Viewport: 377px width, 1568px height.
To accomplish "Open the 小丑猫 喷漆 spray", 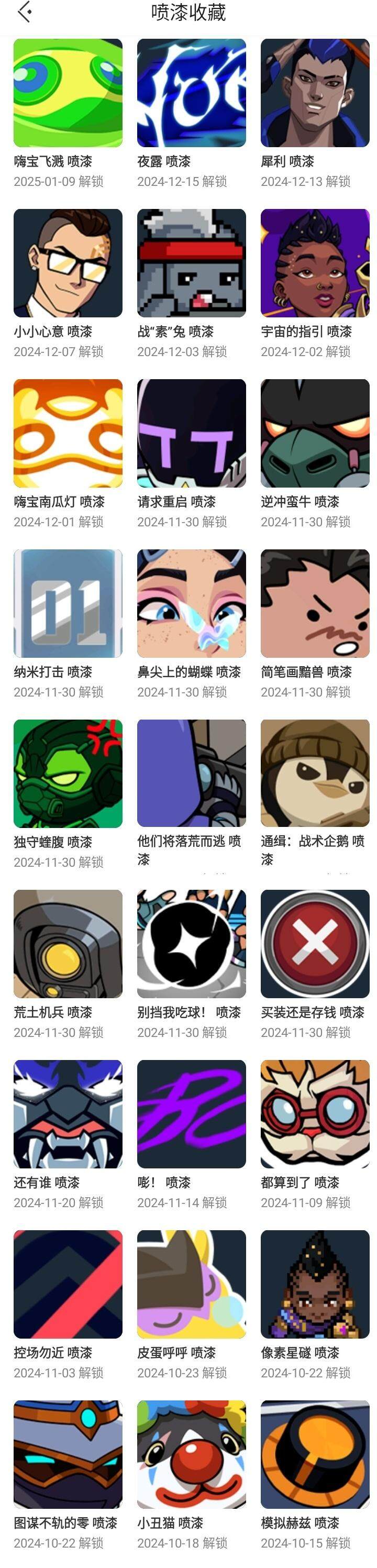I will [x=191, y=1454].
